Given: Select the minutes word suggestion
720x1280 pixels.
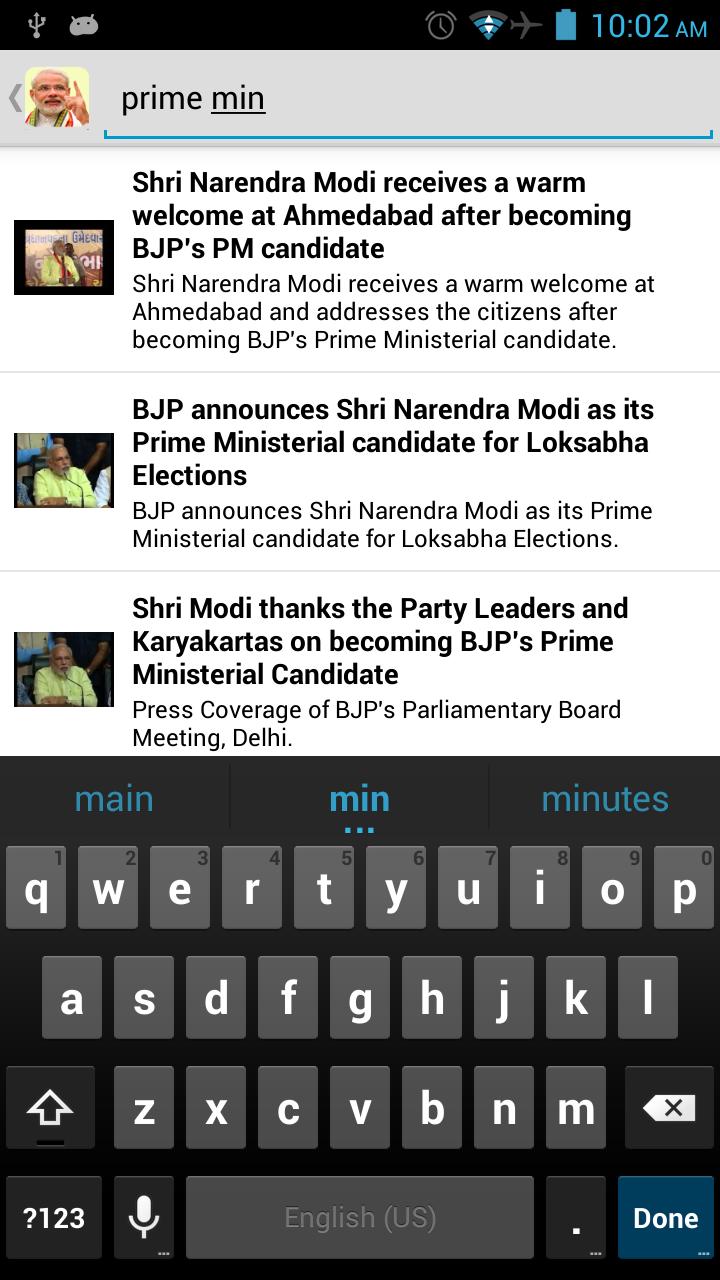Looking at the screenshot, I should click(604, 798).
